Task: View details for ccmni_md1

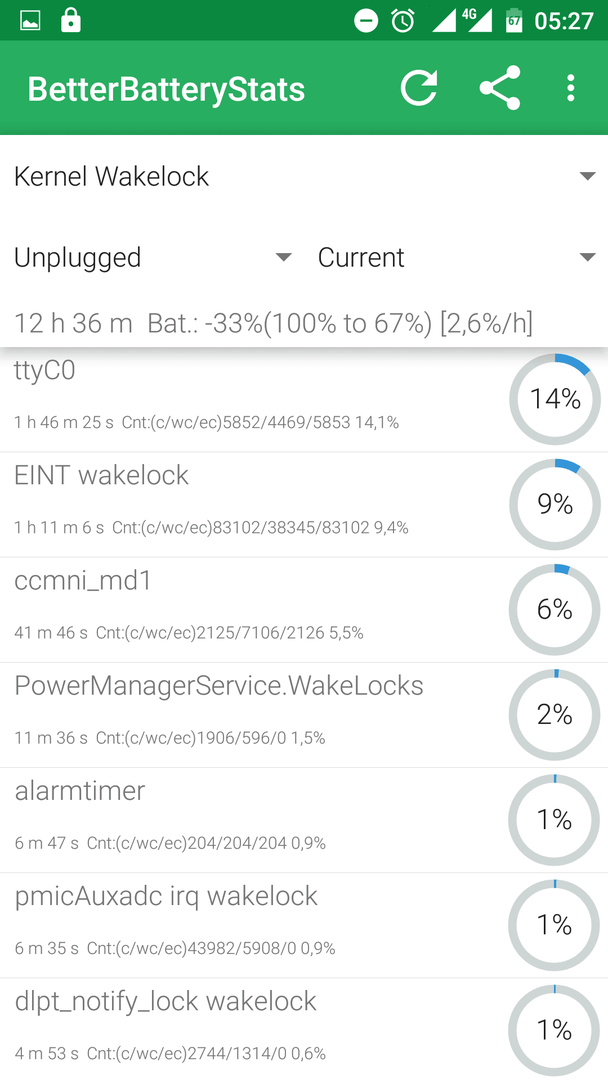Action: tap(304, 610)
